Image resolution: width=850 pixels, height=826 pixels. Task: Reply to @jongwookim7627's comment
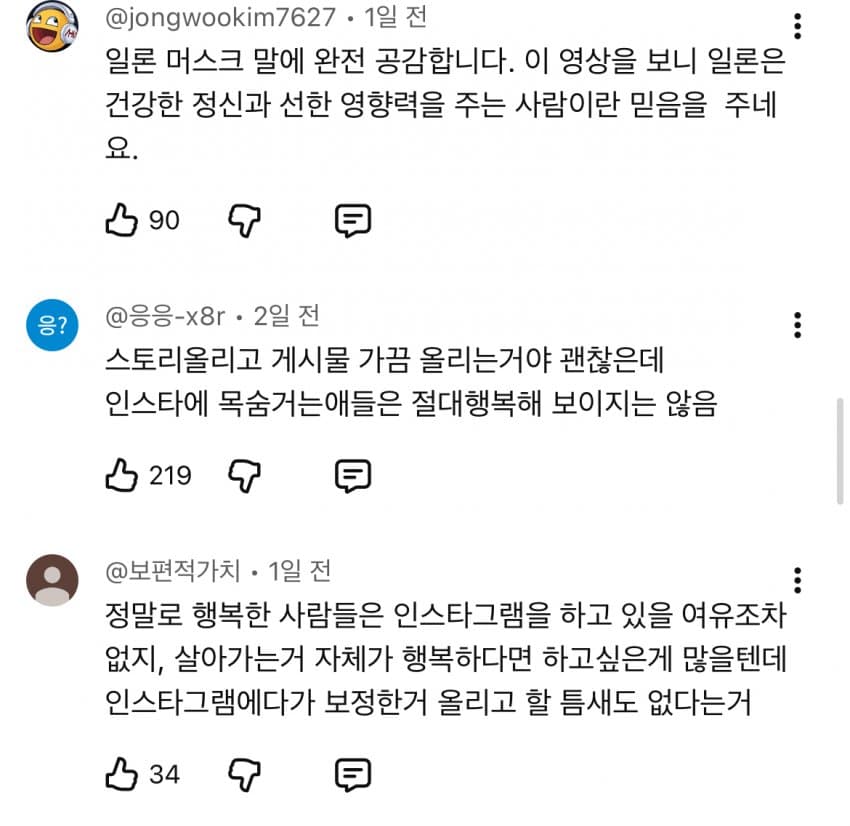tap(352, 220)
